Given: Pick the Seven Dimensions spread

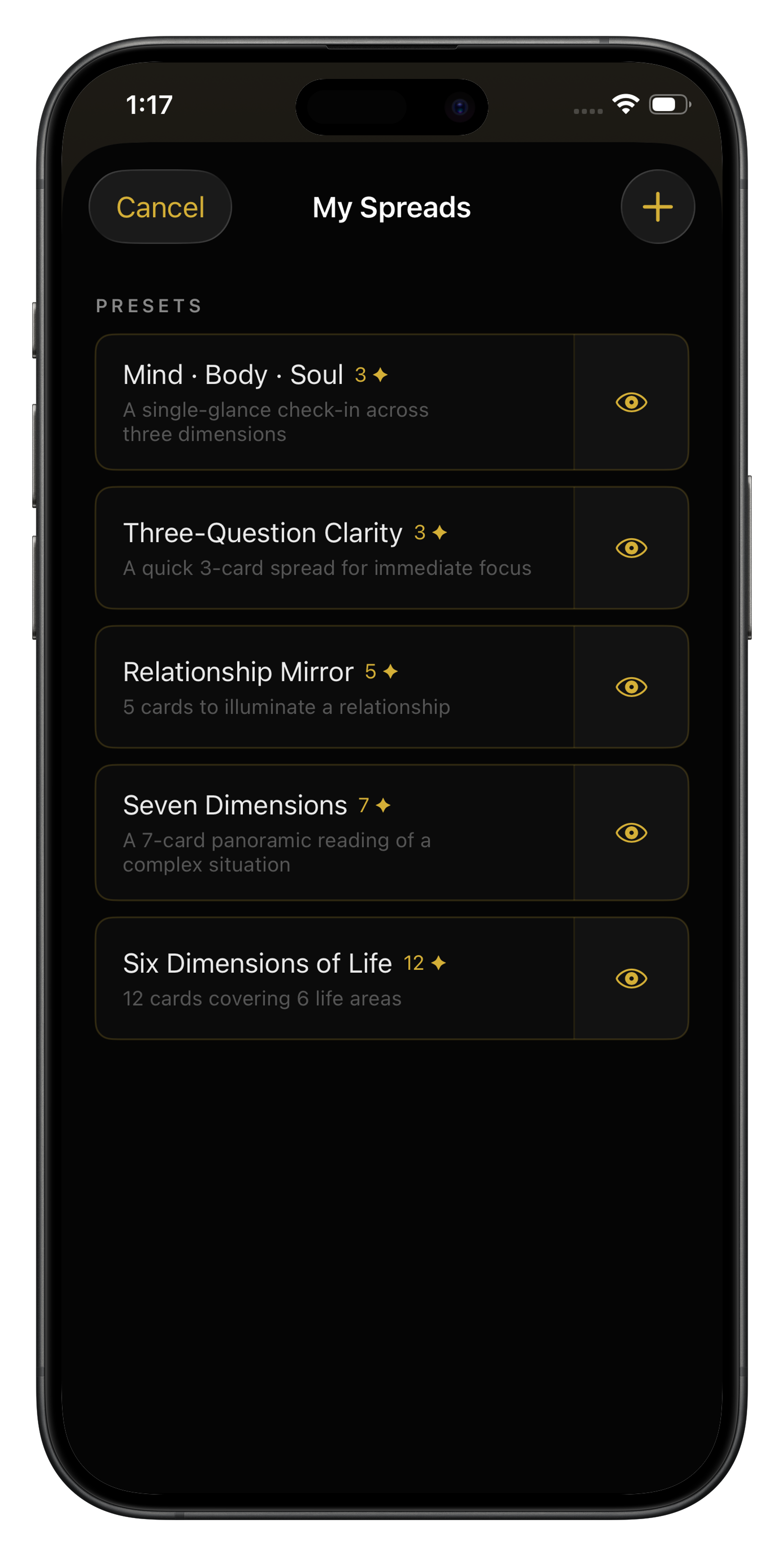Looking at the screenshot, I should tap(334, 832).
